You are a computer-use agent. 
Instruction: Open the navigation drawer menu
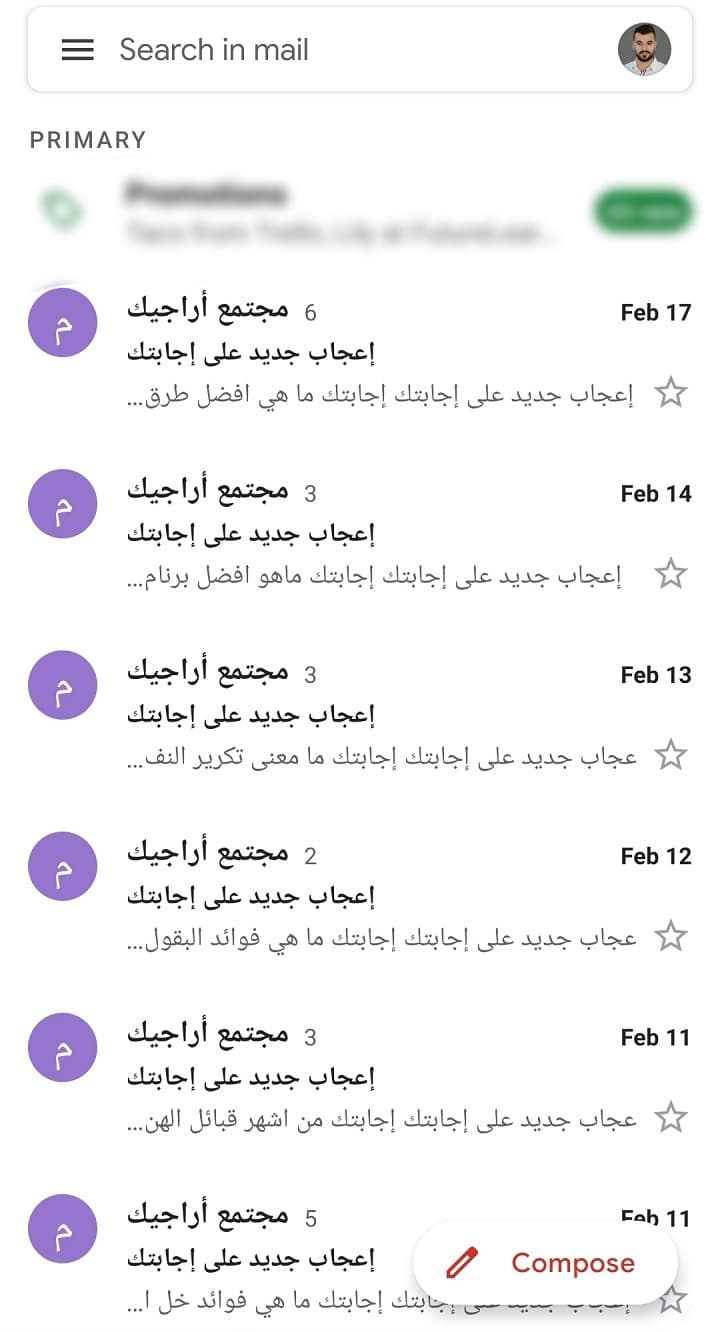point(77,50)
